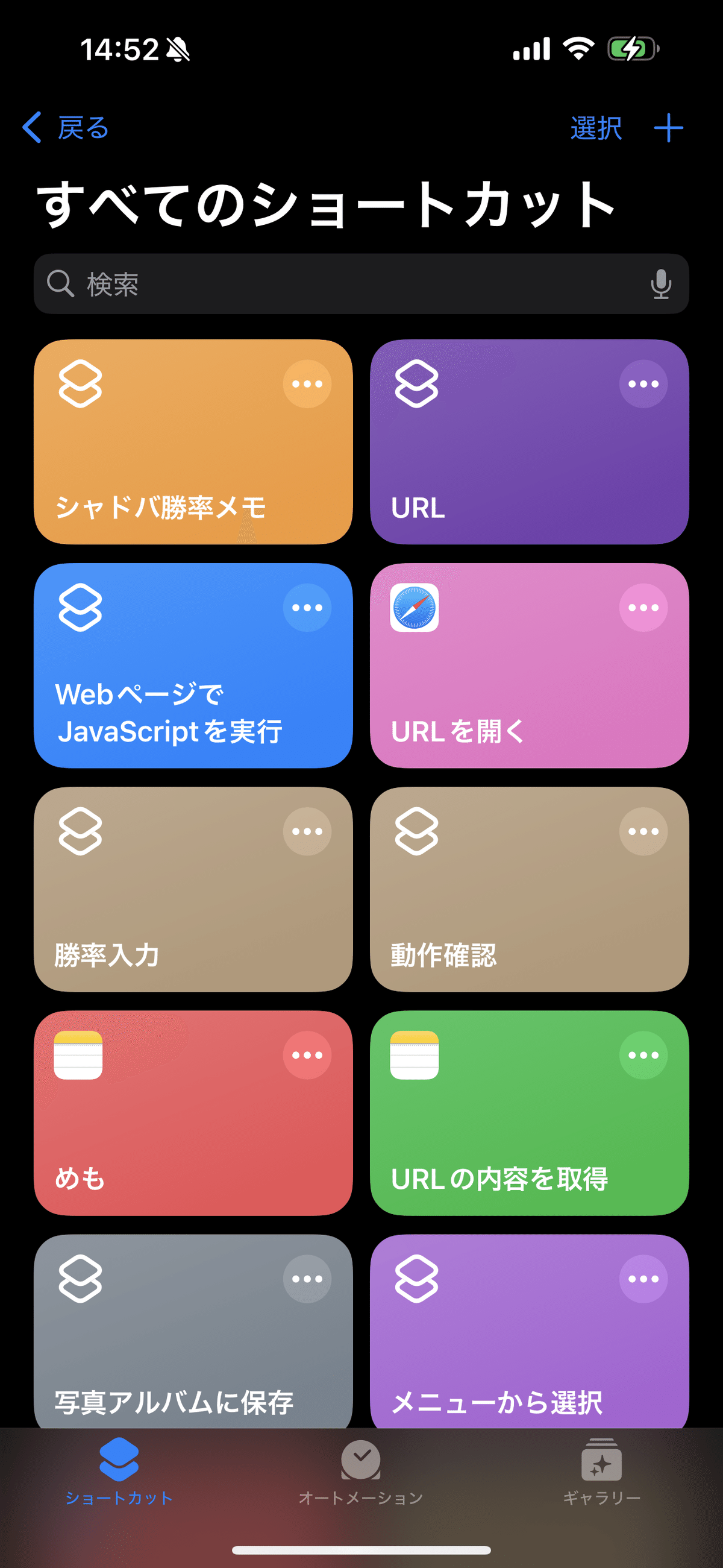The image size is (723, 1568).
Task: Switch to the ギャラリー tab
Action: click(602, 1472)
